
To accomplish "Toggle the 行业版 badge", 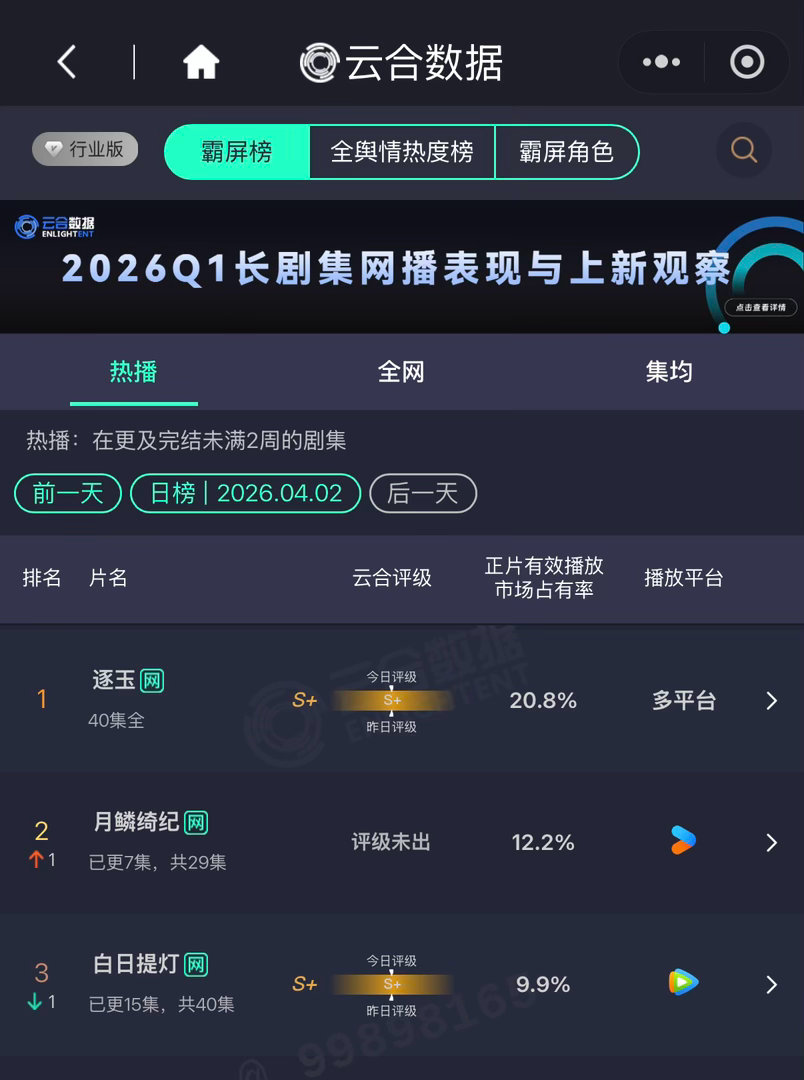I will [84, 148].
